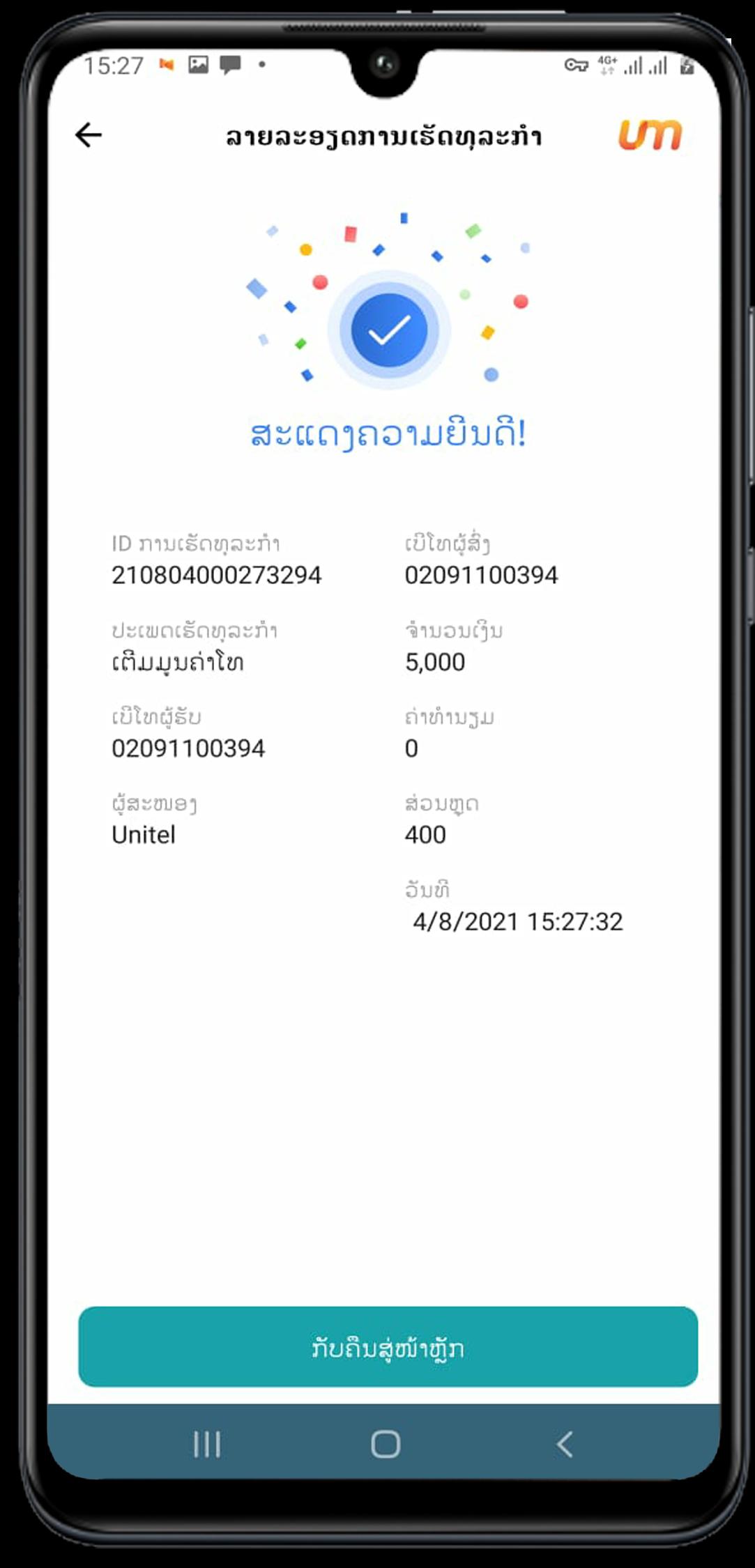Open recent apps from the navigation bar
The width and height of the screenshot is (755, 1568).
[206, 1444]
